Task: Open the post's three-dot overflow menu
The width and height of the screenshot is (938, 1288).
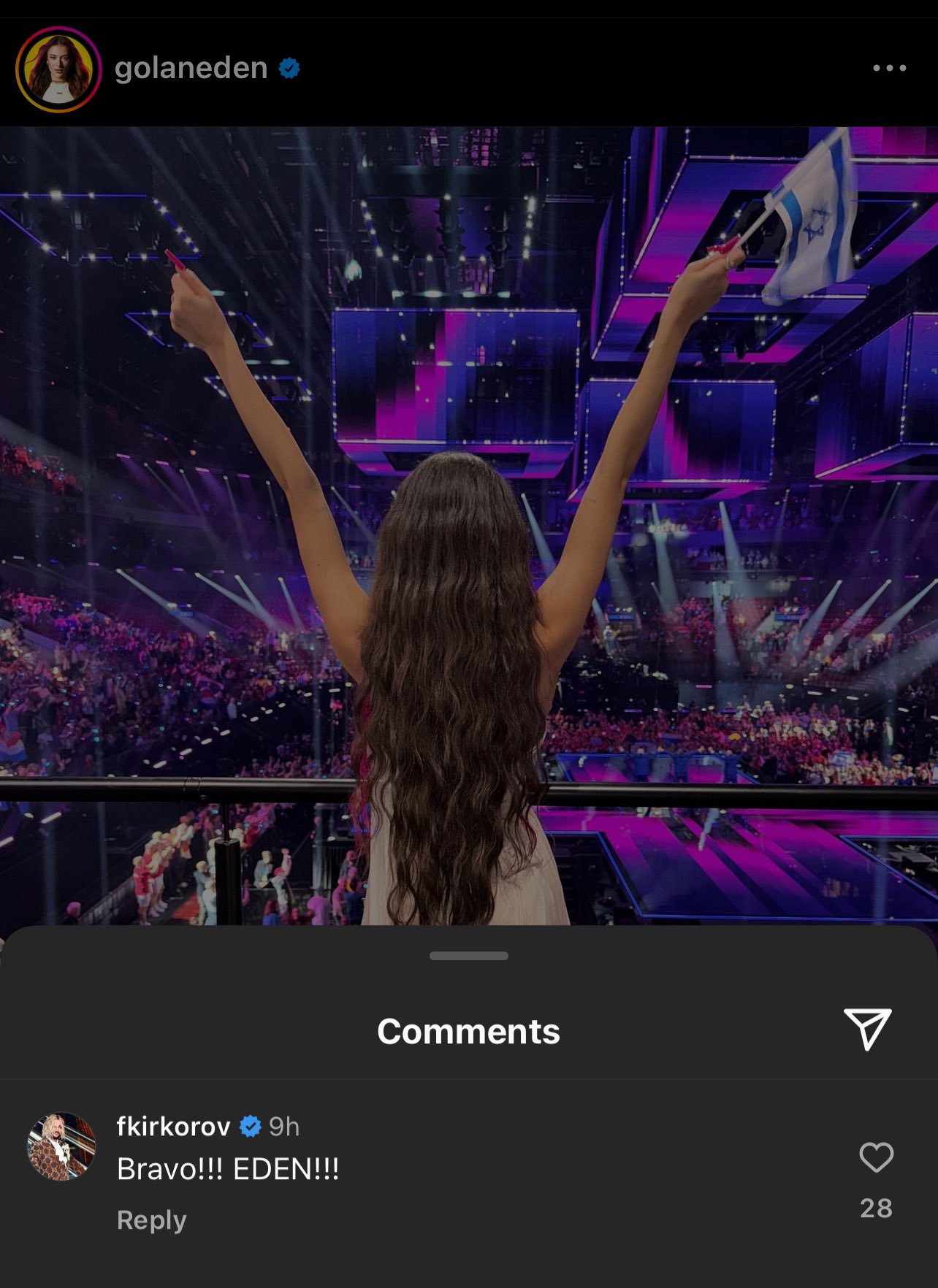Action: click(889, 68)
